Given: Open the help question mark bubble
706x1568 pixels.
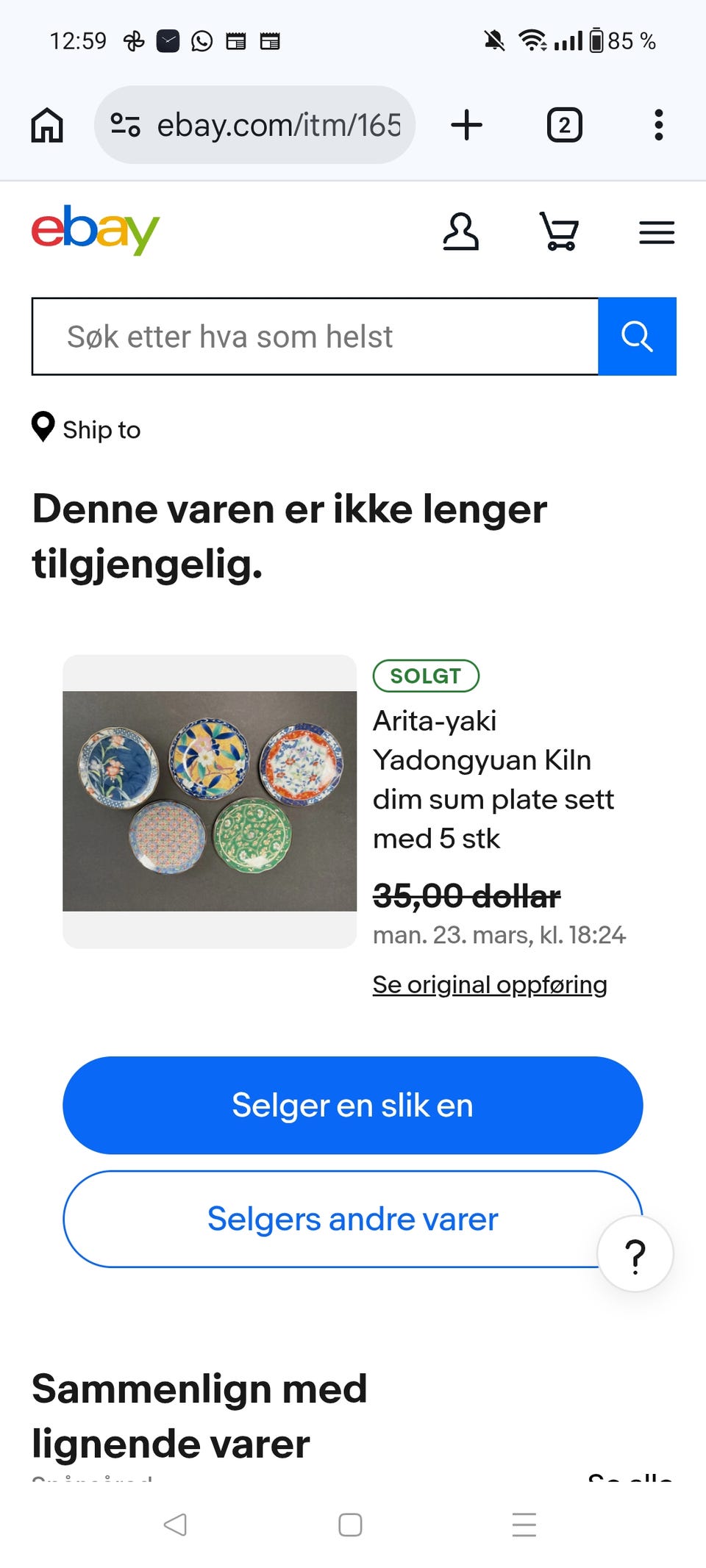Looking at the screenshot, I should coord(634,1254).
